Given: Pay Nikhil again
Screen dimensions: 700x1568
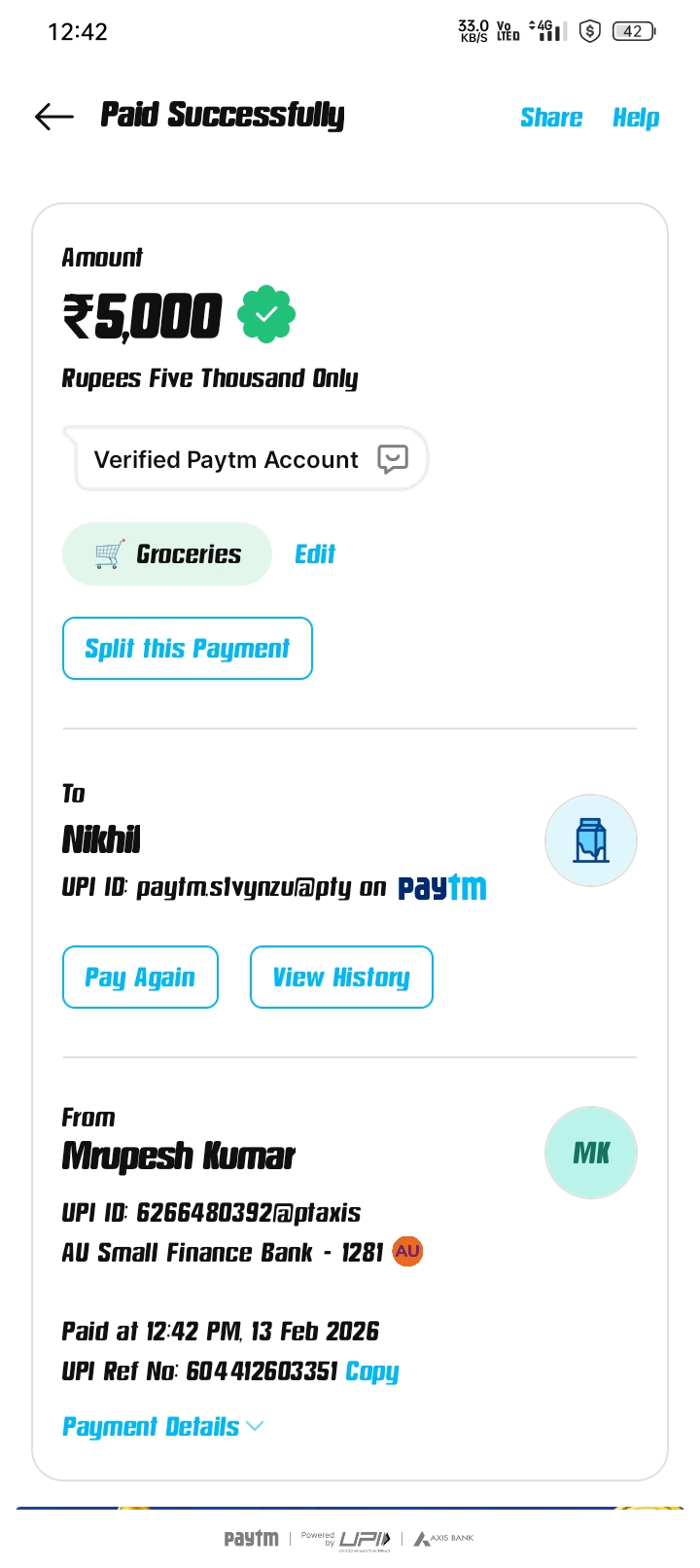Looking at the screenshot, I should (140, 978).
